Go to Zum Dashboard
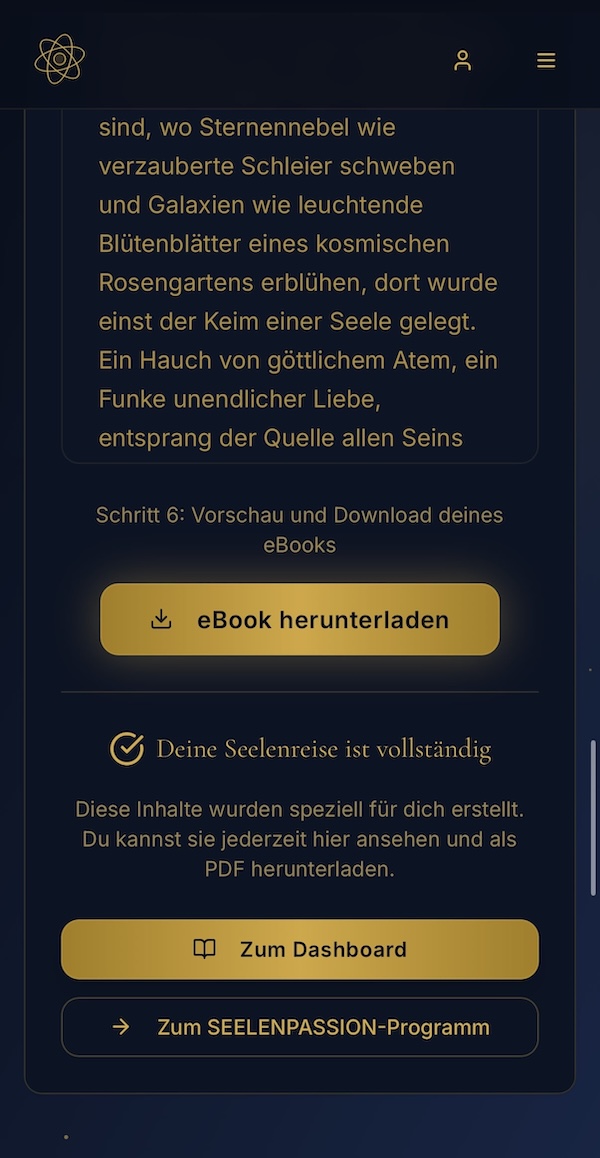This screenshot has height=1158, width=600. coord(300,949)
